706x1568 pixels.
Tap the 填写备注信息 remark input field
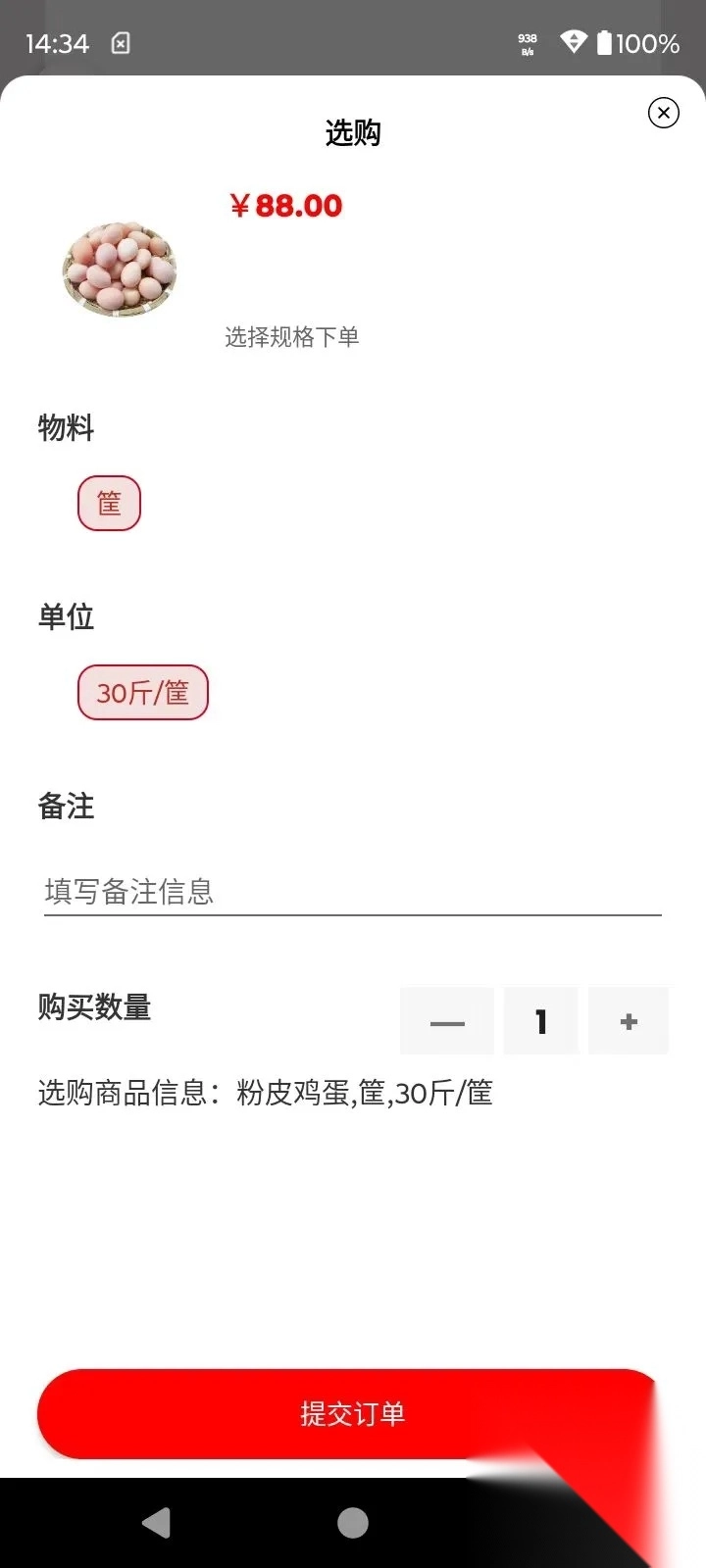tap(352, 892)
